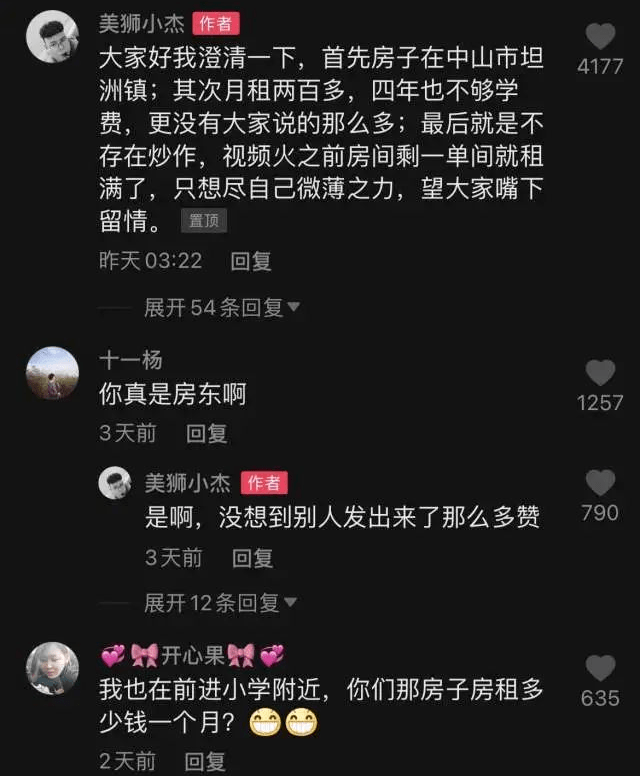
Task: Open 美狮小杰's profile avatar on pinned comment
Action: pos(52,37)
